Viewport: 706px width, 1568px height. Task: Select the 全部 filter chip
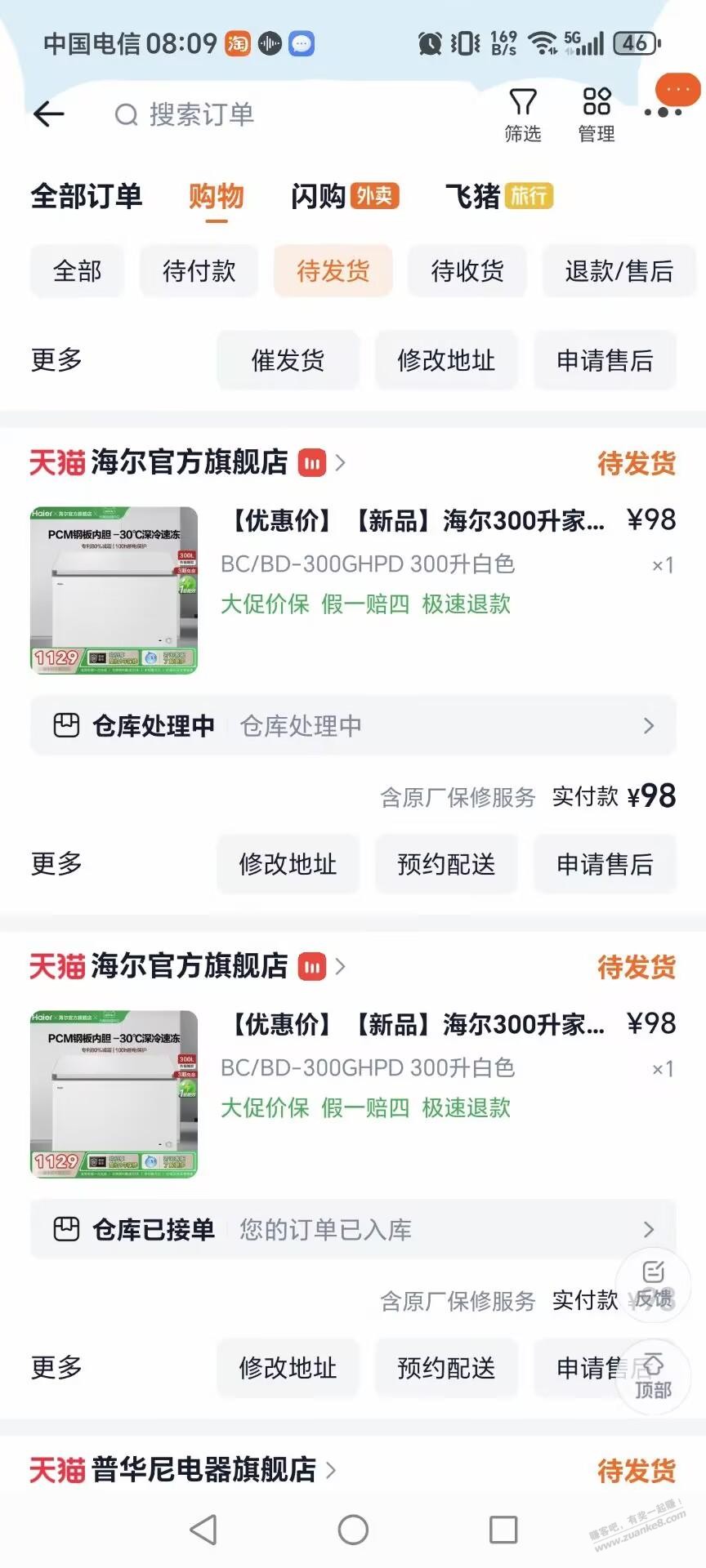[x=76, y=270]
